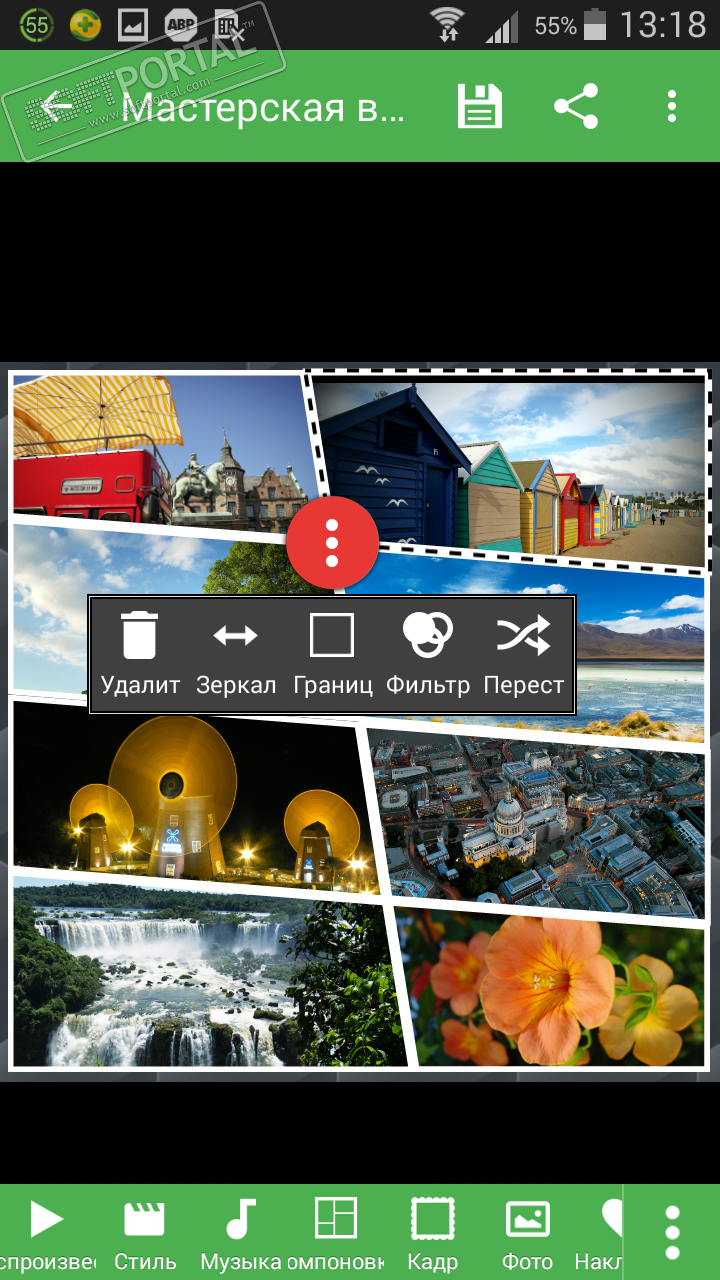Mirror the selected photo (Зеркал)
The image size is (720, 1280).
[x=236, y=654]
